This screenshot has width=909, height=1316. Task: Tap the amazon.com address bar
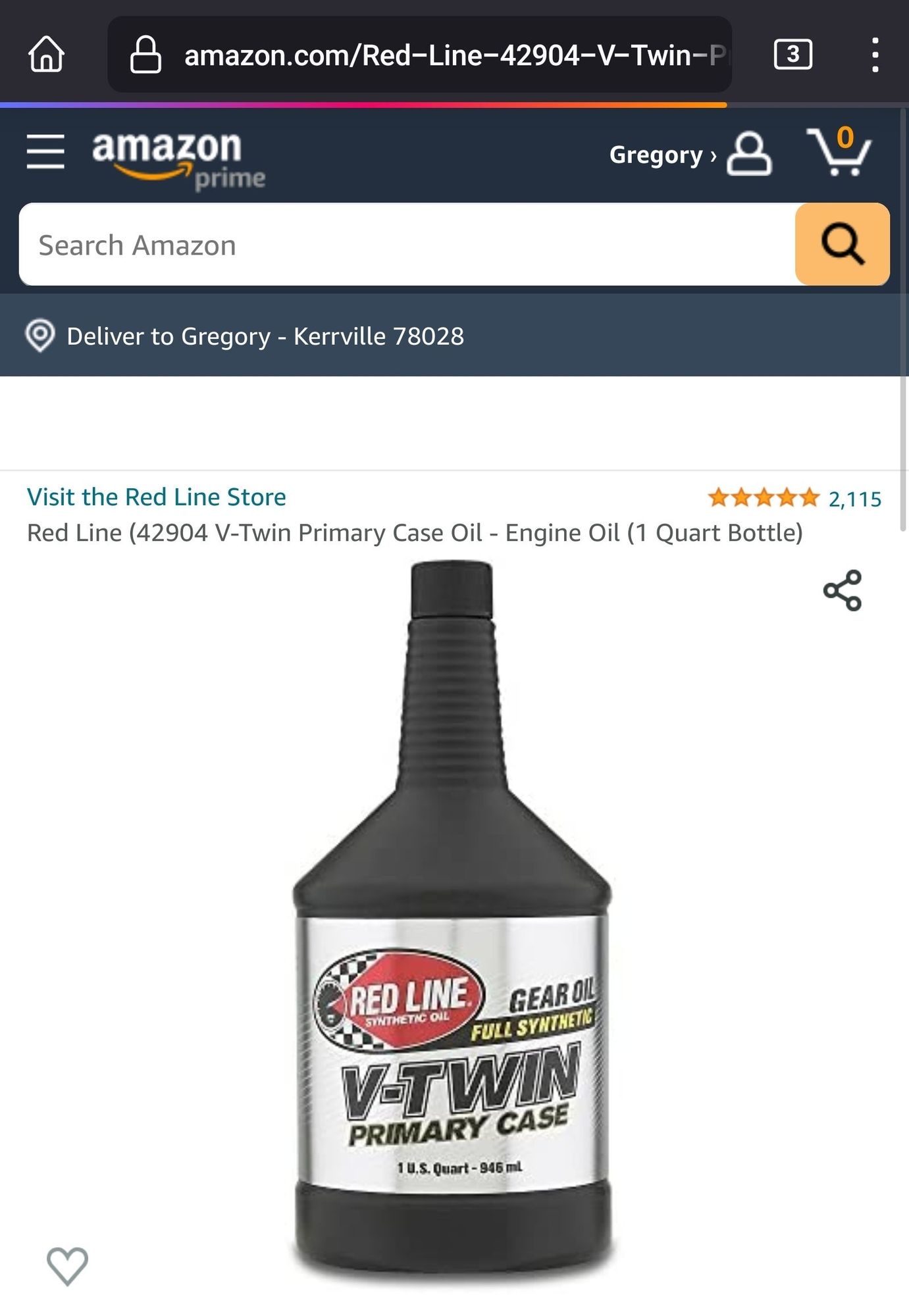click(419, 55)
